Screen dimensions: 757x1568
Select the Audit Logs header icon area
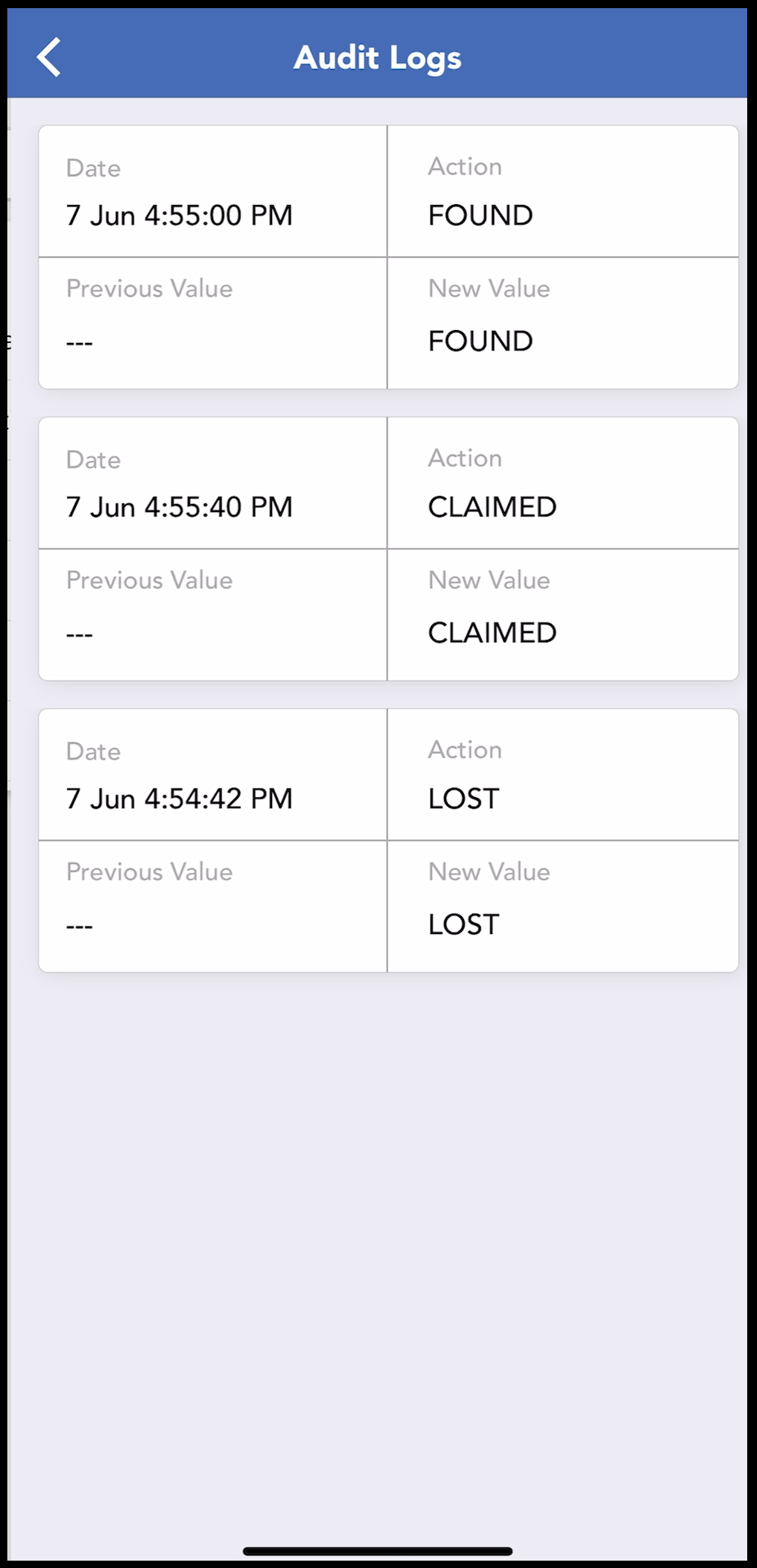click(47, 56)
